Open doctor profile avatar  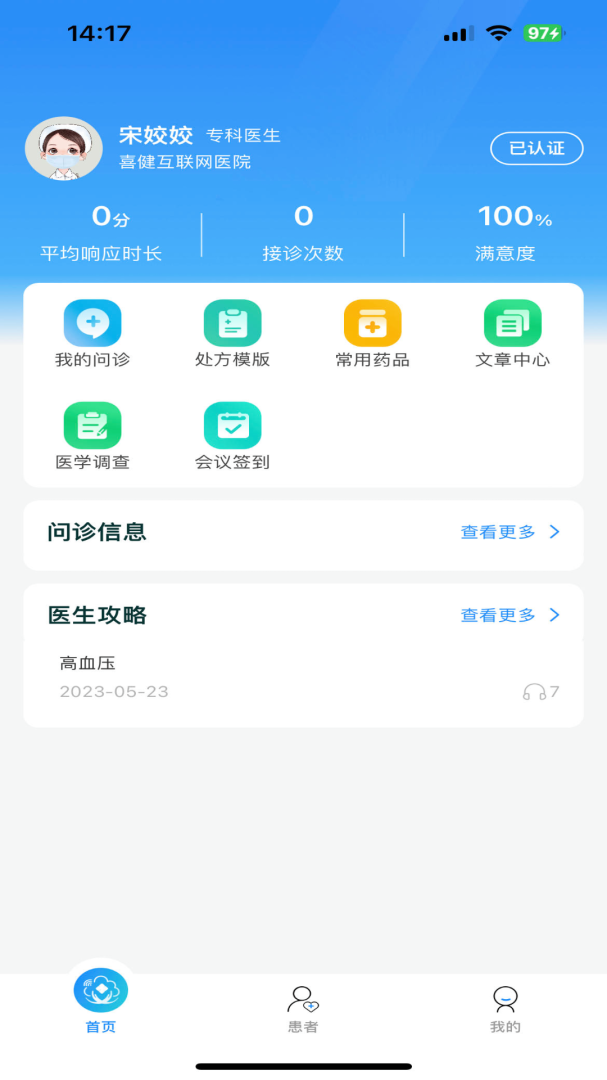point(63,149)
